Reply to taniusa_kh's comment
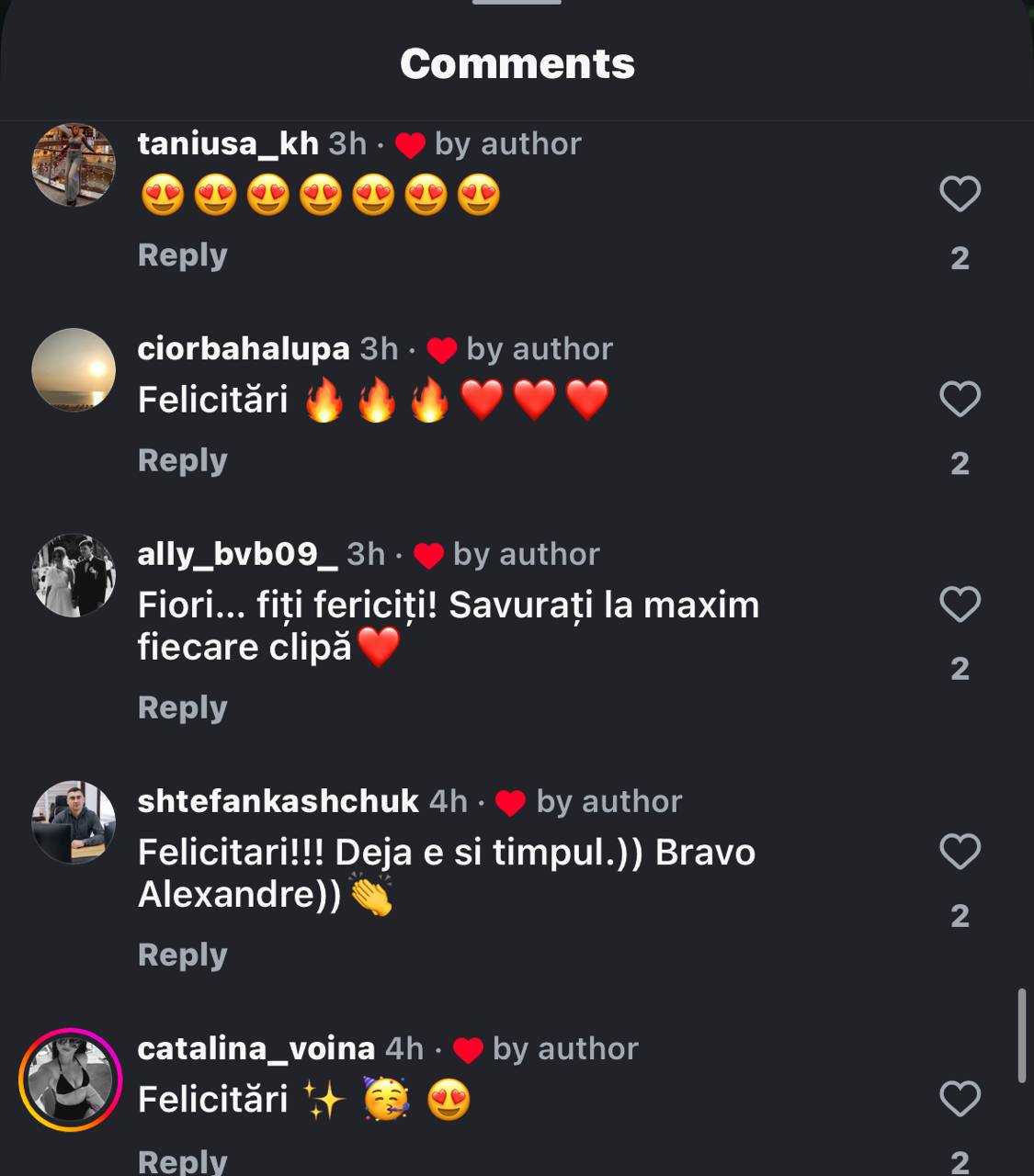The height and width of the screenshot is (1176, 1034). [182, 255]
